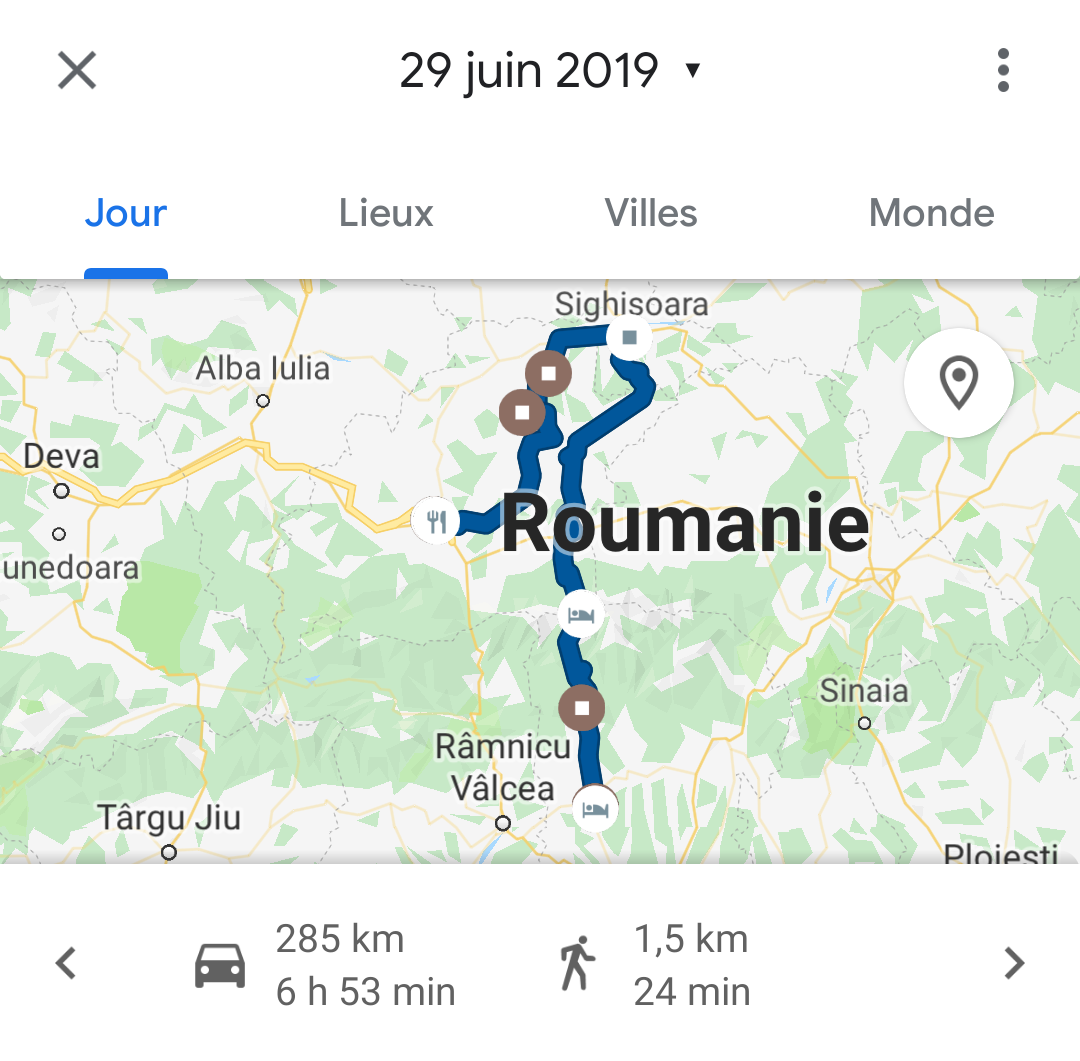
Task: Tap the location pin button on map
Action: [958, 383]
